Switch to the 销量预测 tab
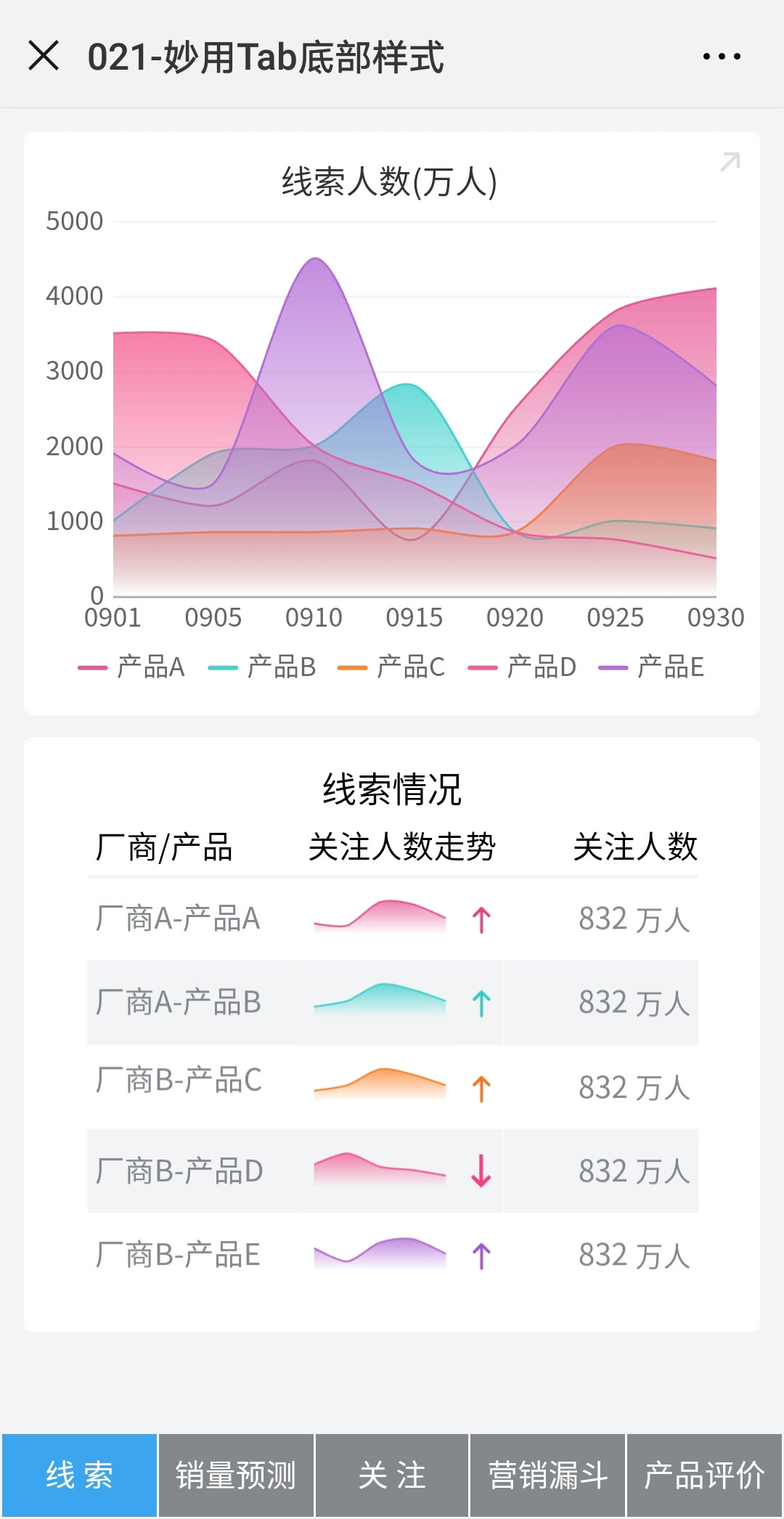The width and height of the screenshot is (784, 1519). click(236, 1475)
